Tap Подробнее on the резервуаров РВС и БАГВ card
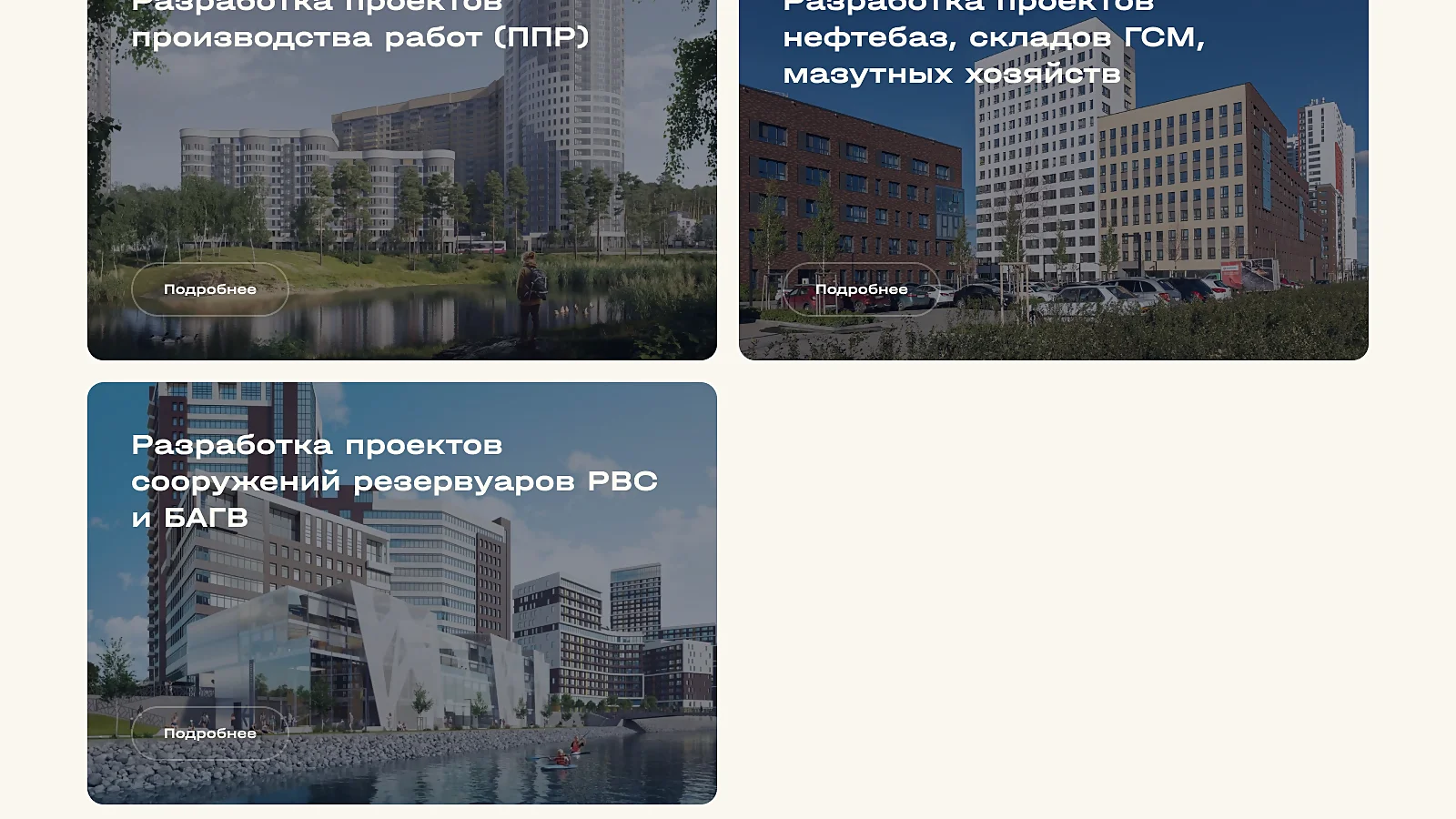Viewport: 1456px width, 819px height. click(x=210, y=733)
